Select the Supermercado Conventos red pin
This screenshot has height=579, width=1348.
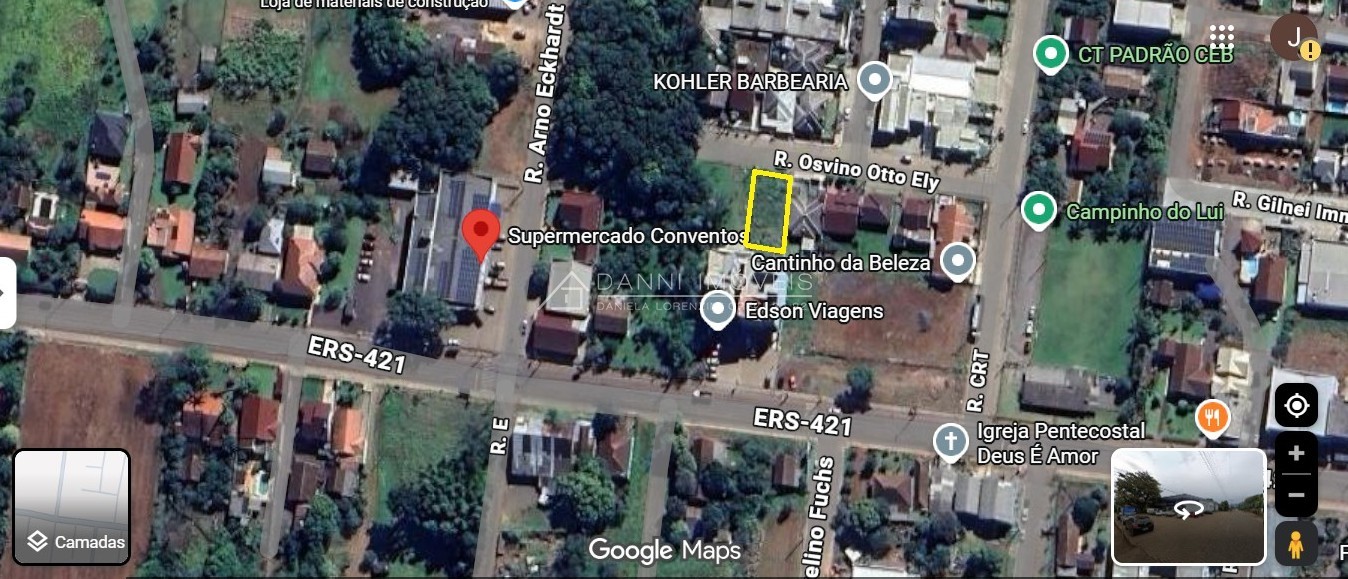coord(483,234)
